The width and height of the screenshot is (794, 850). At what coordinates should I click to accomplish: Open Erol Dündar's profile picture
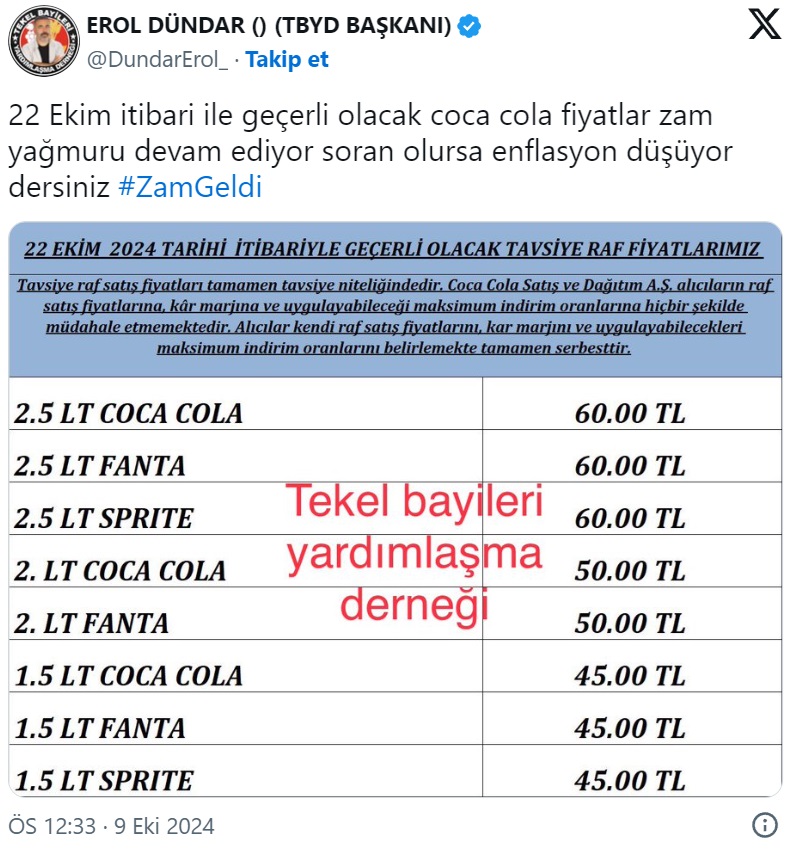click(43, 42)
